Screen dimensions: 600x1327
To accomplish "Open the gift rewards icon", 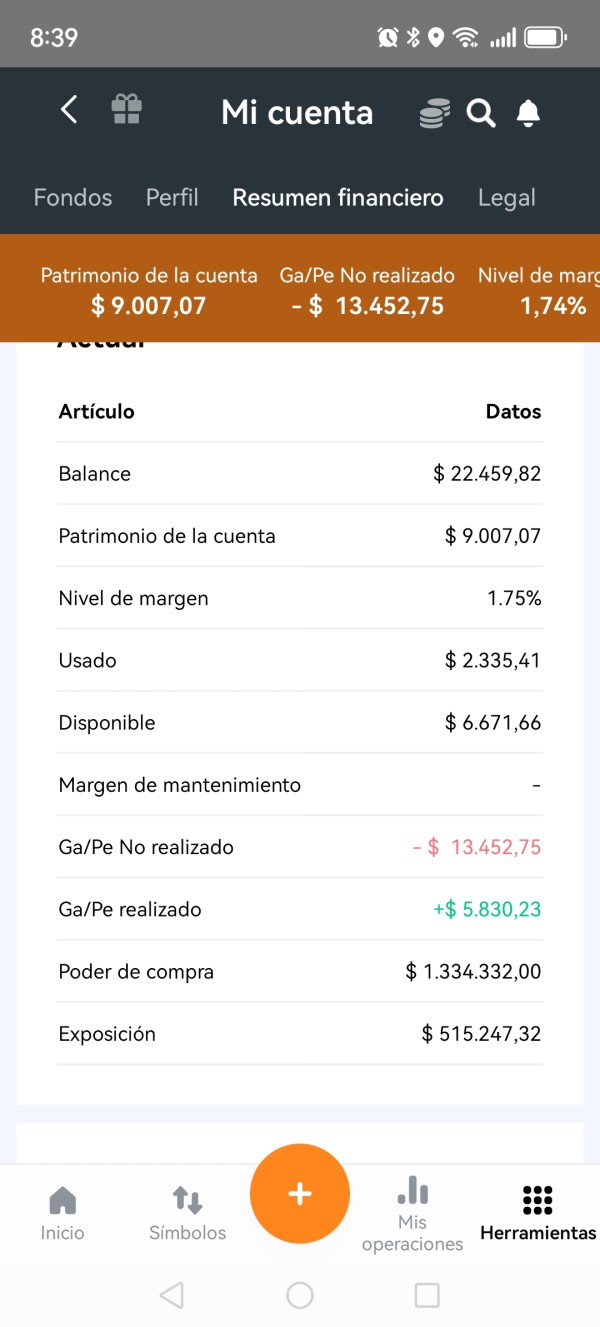I will click(x=127, y=109).
